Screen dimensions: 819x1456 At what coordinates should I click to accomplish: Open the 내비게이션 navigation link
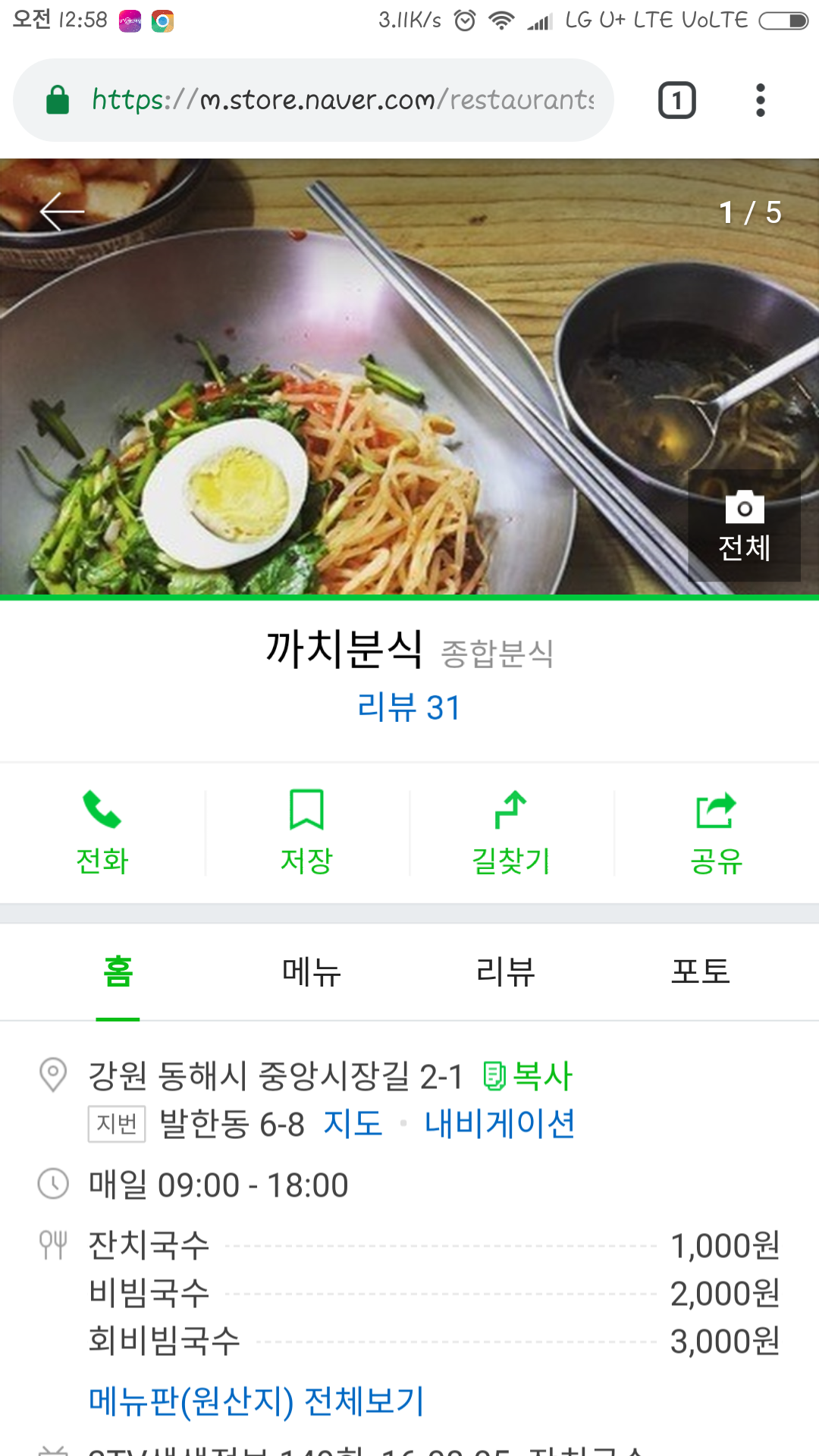(x=500, y=1124)
